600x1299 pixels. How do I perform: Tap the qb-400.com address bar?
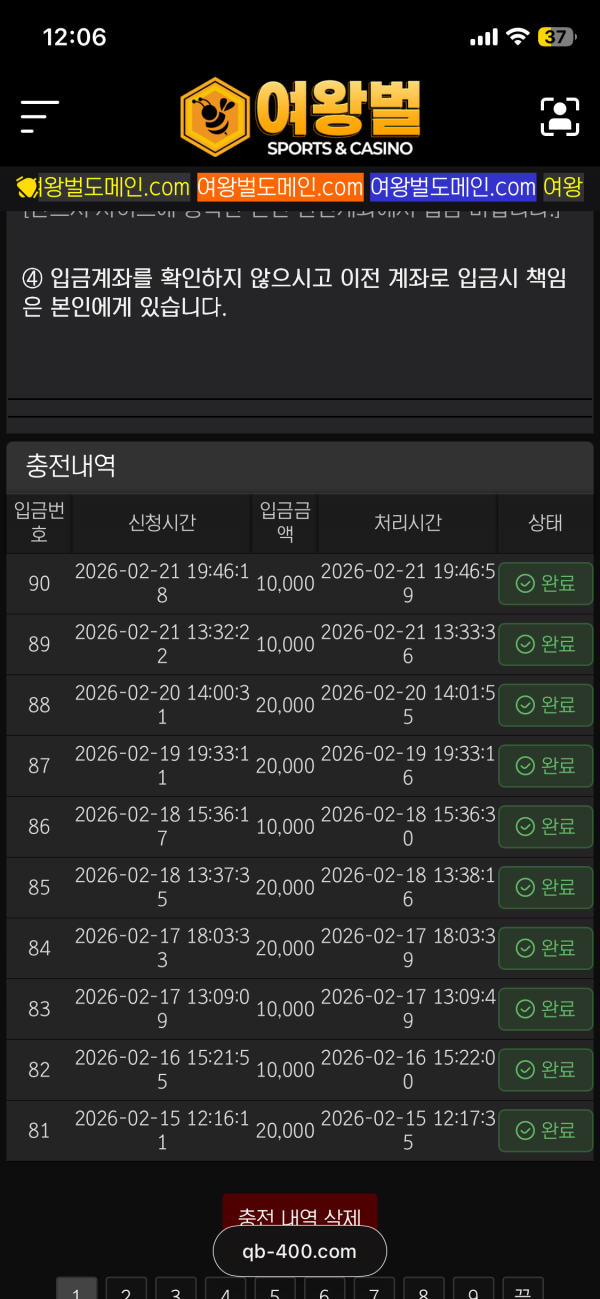tap(299, 1251)
